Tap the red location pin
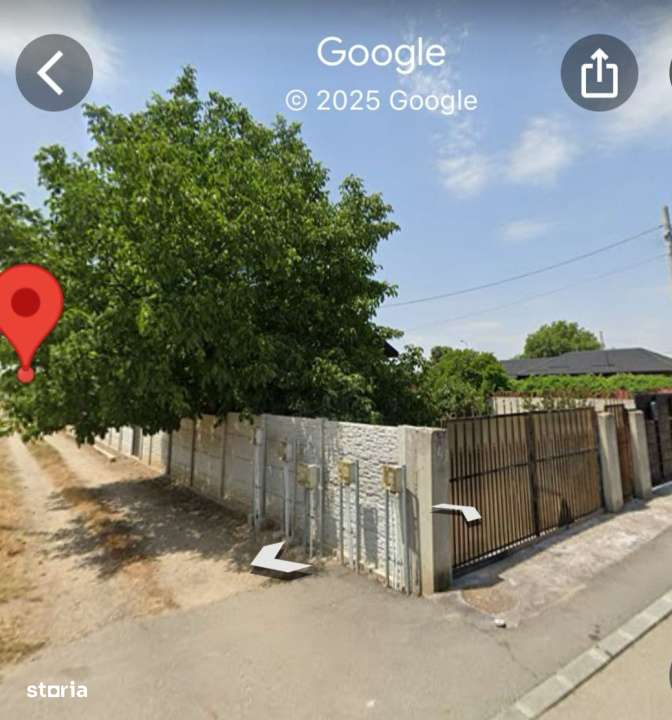The width and height of the screenshot is (672, 720). coord(28,310)
